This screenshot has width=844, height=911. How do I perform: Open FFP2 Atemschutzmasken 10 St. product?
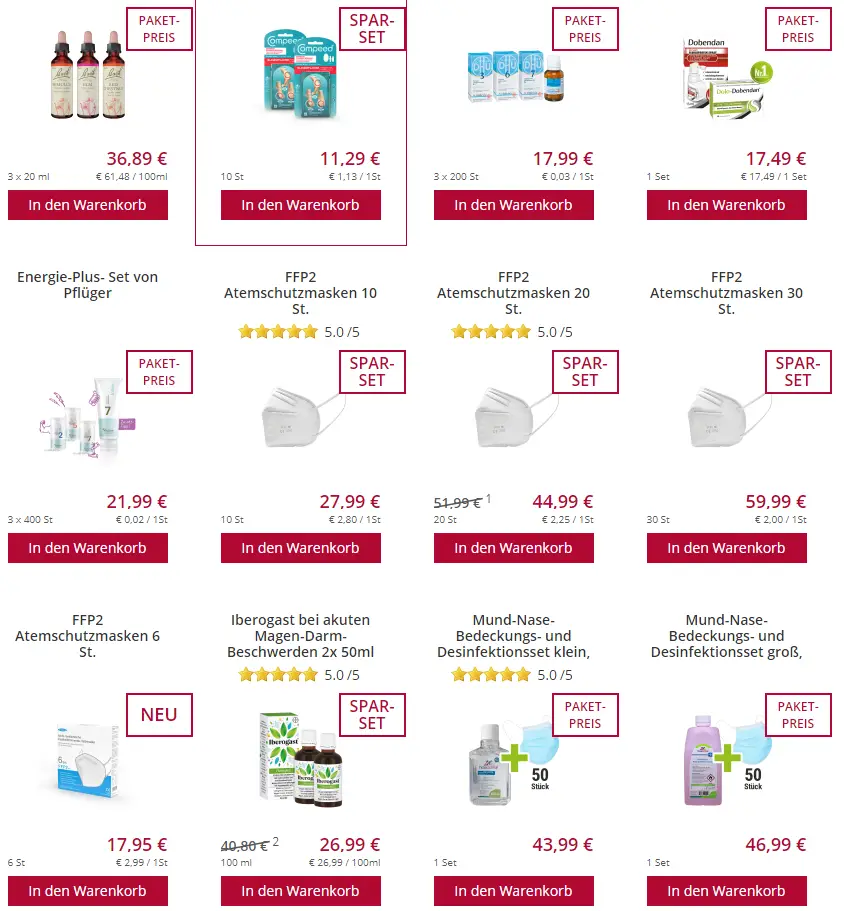point(301,293)
